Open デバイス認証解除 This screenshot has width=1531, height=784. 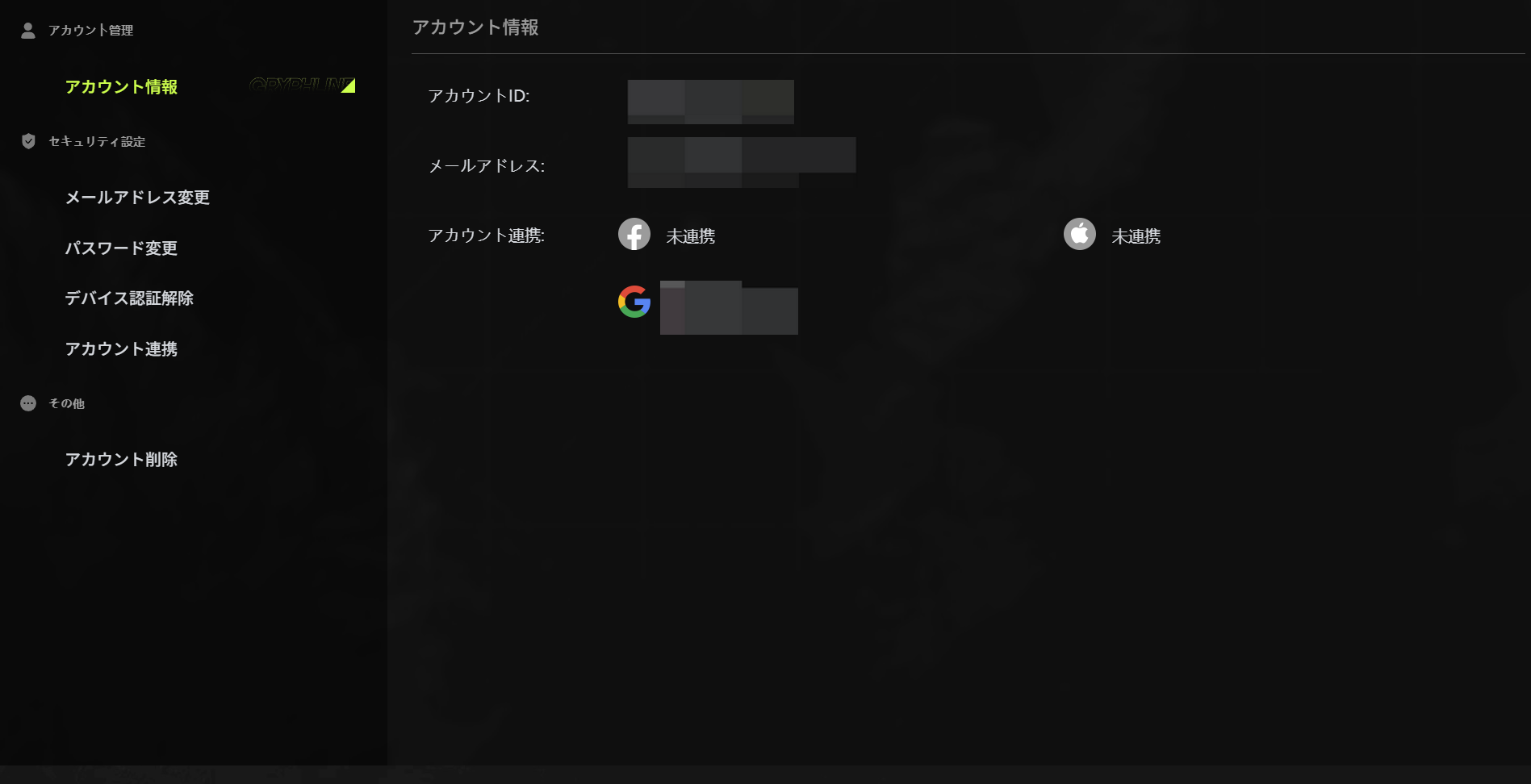[129, 298]
